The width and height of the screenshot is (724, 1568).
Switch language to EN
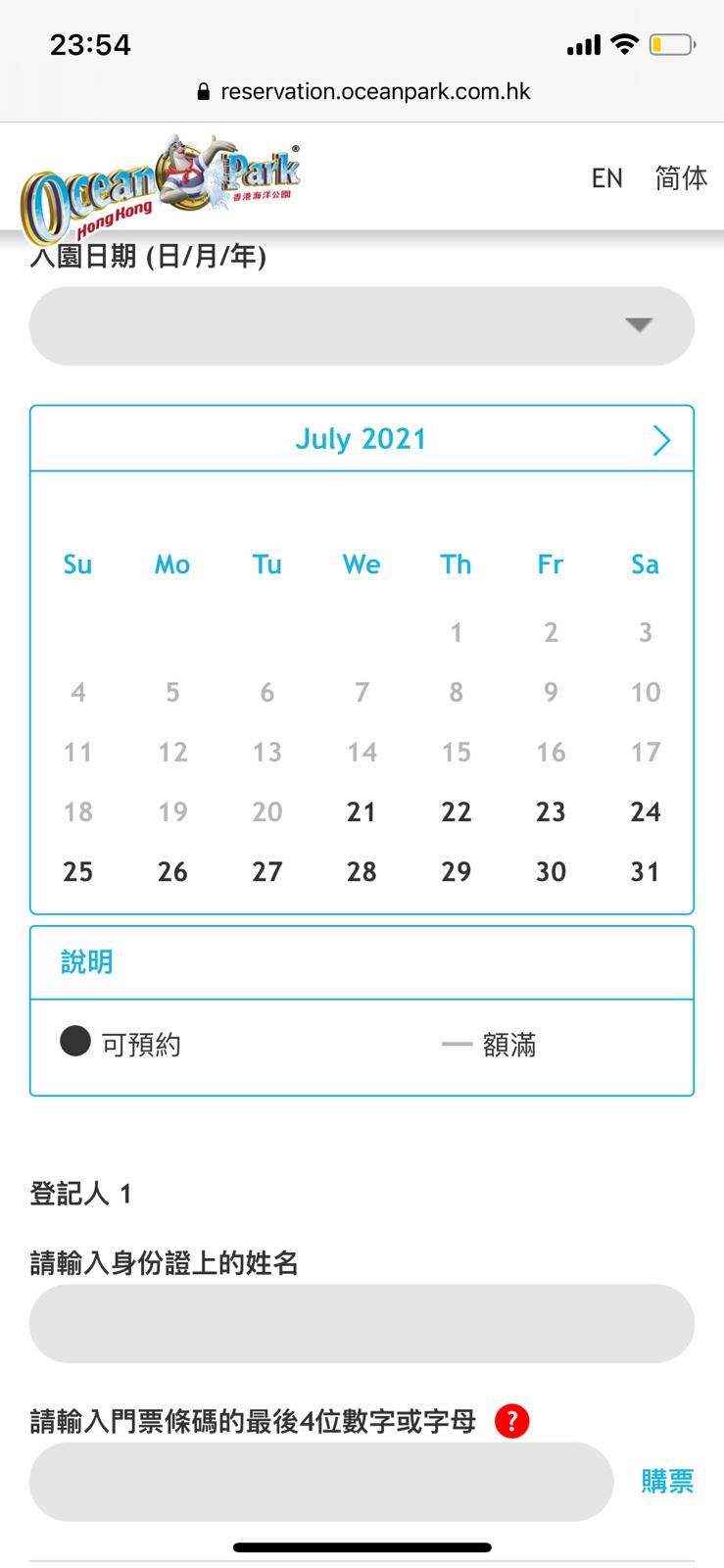[606, 177]
